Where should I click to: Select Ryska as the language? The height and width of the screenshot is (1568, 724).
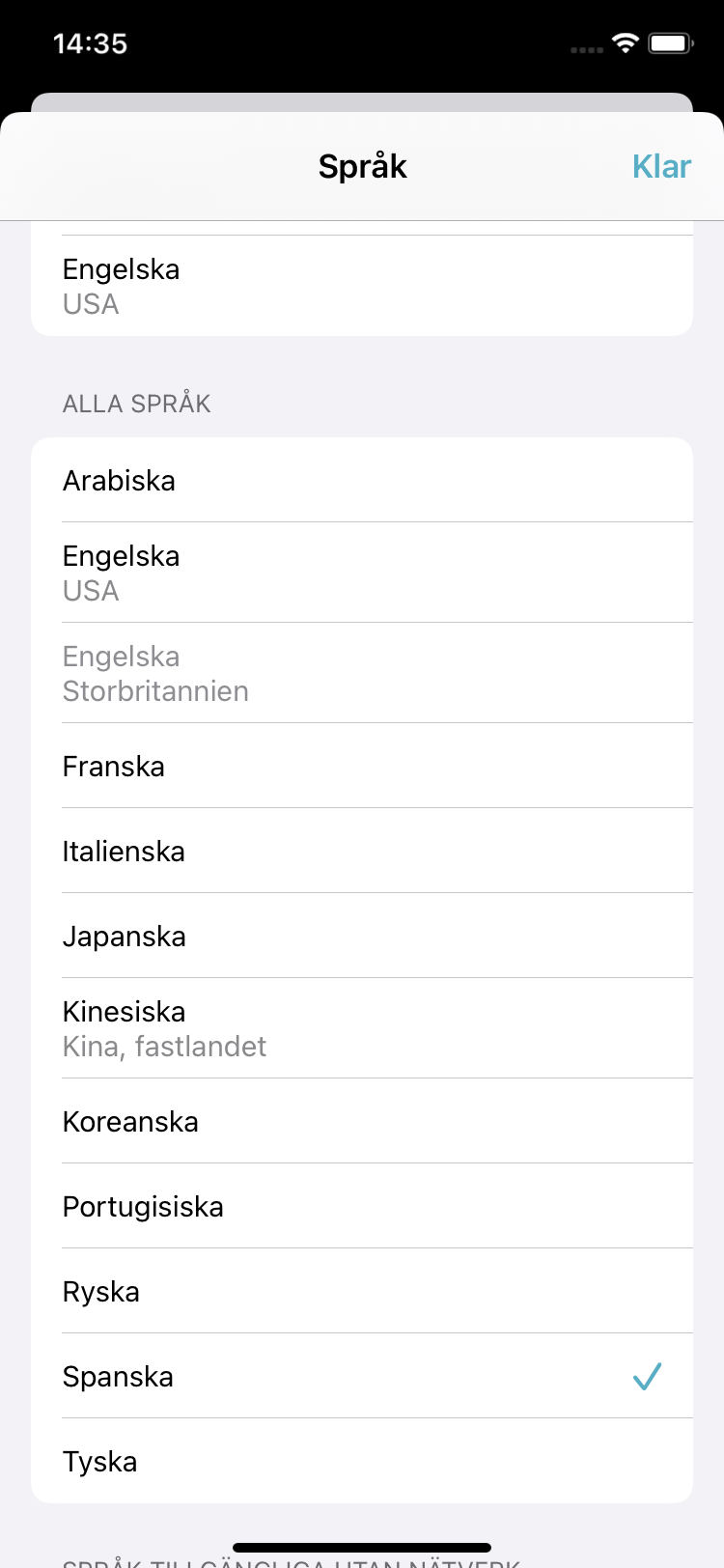tap(362, 1291)
